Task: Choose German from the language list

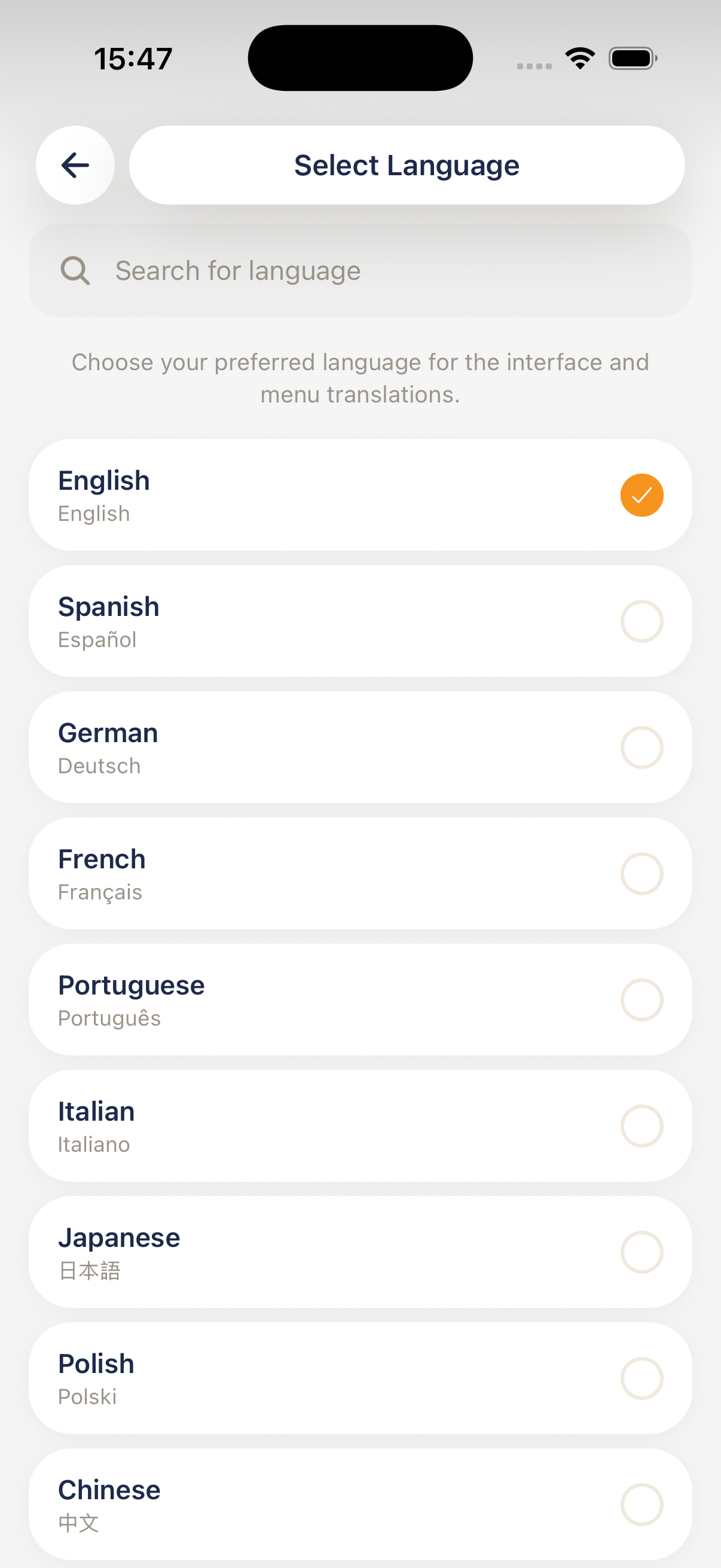Action: click(x=360, y=748)
